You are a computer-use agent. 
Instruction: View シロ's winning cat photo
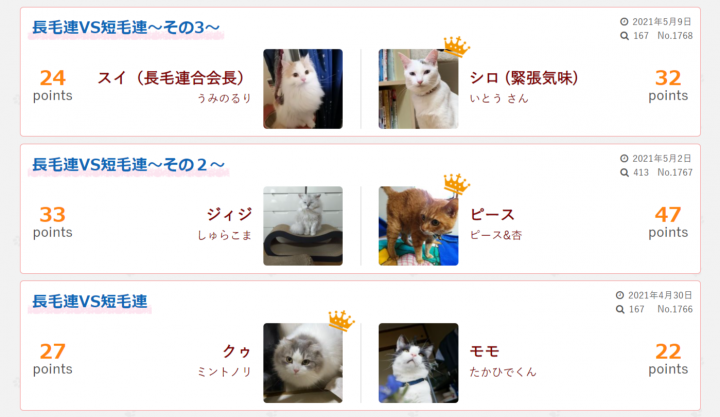(418, 89)
